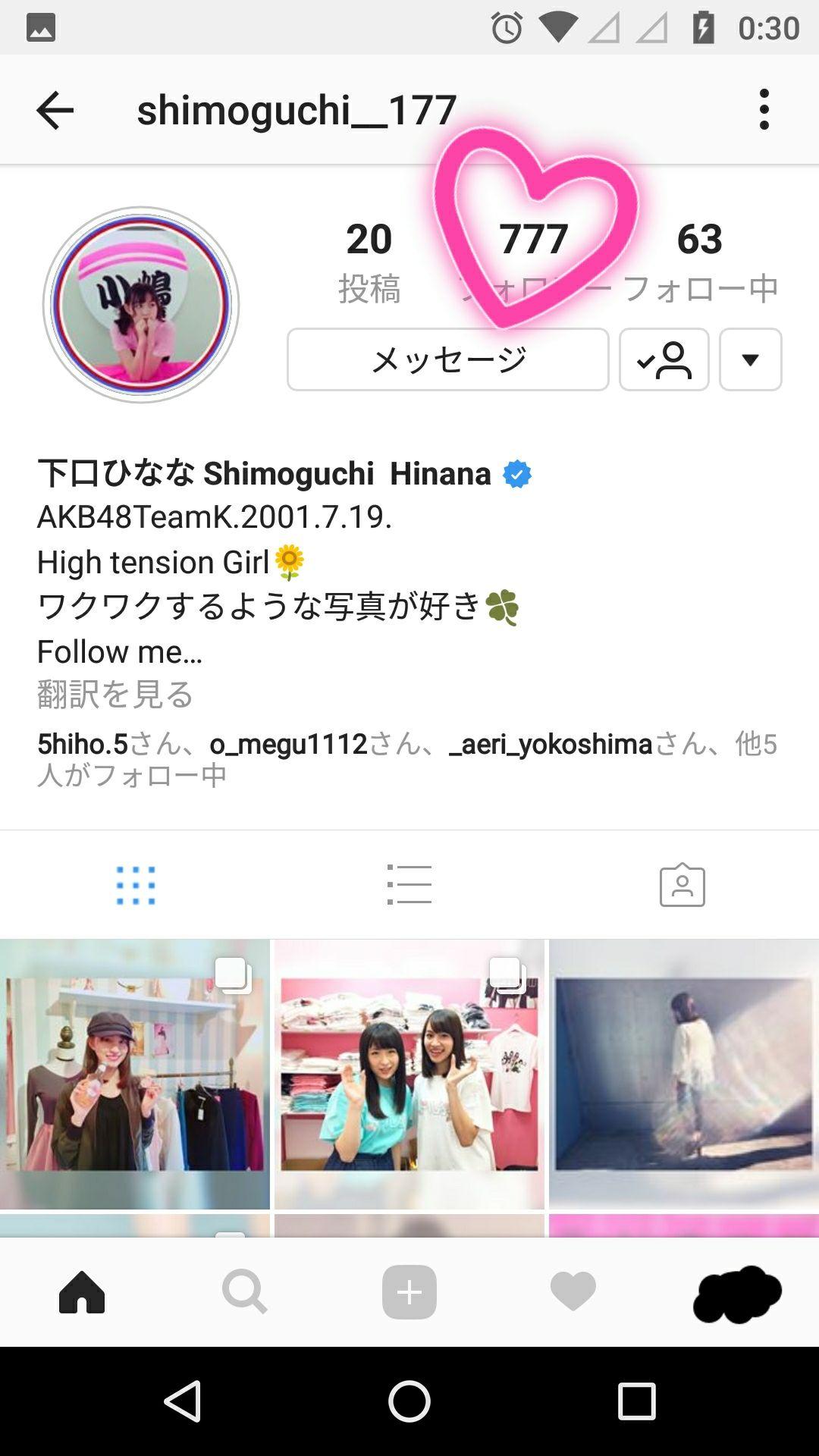
Task: Open the 63 フォロー中 following list
Action: click(700, 259)
